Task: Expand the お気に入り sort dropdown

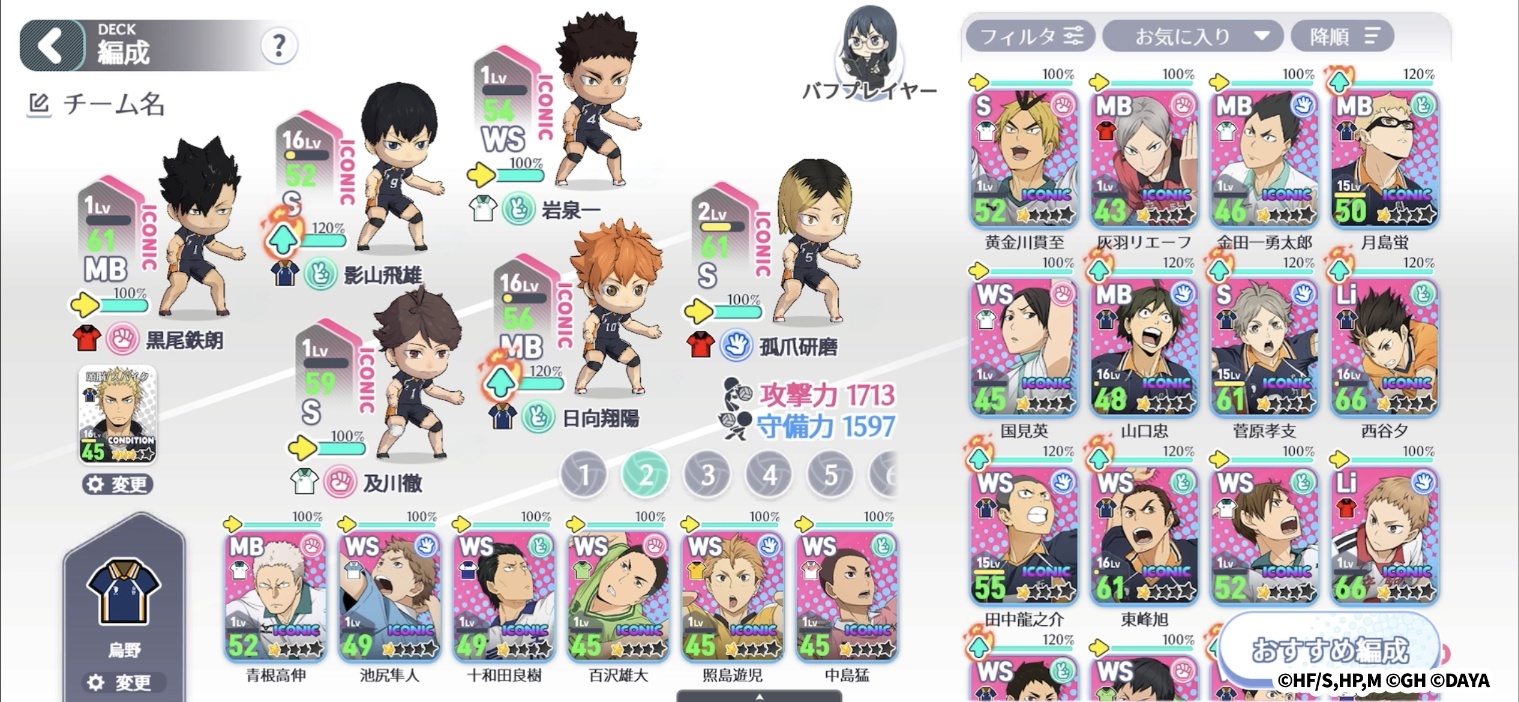Action: (1193, 37)
